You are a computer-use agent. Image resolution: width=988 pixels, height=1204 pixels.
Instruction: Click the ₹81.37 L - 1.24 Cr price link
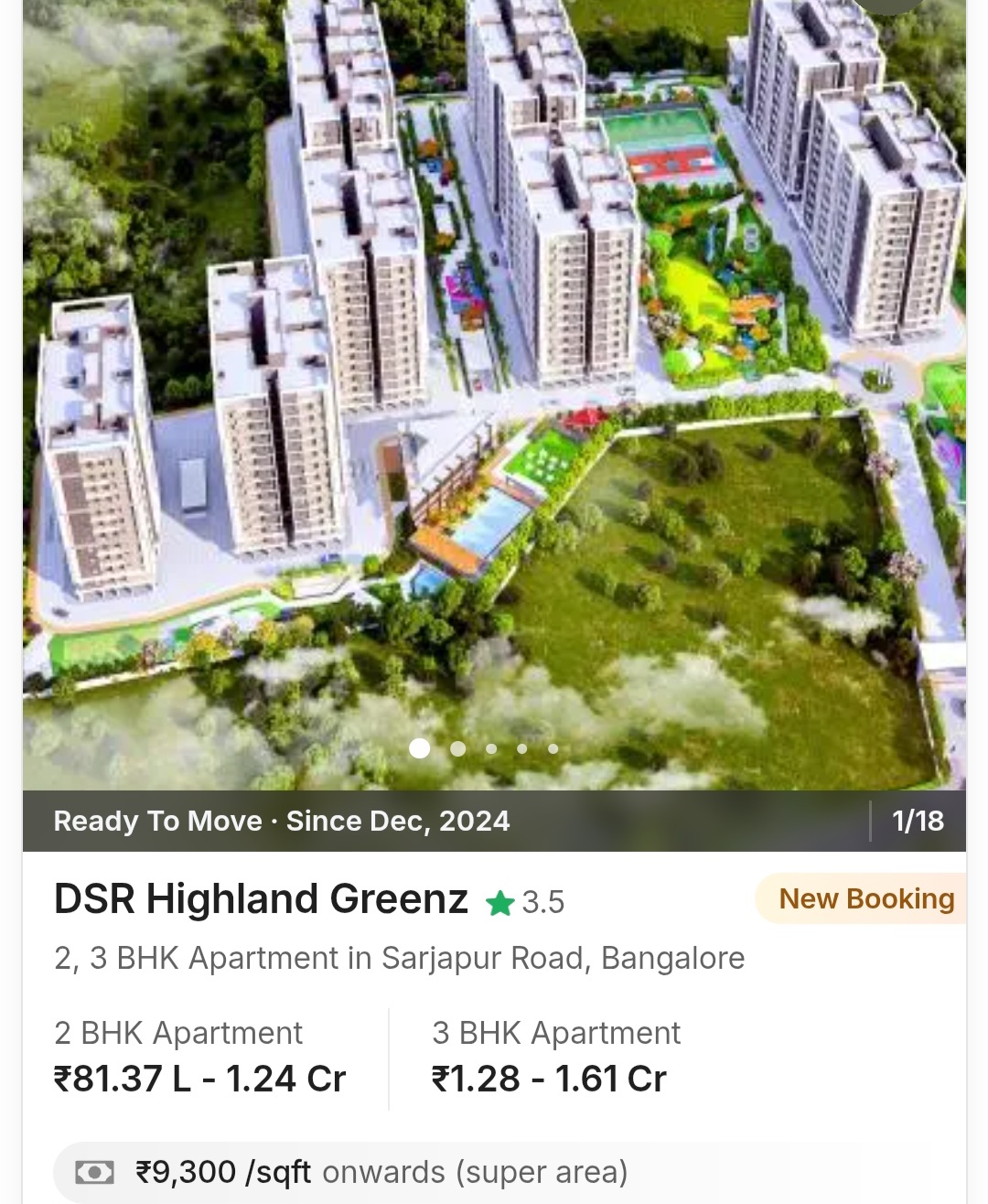click(x=198, y=1079)
